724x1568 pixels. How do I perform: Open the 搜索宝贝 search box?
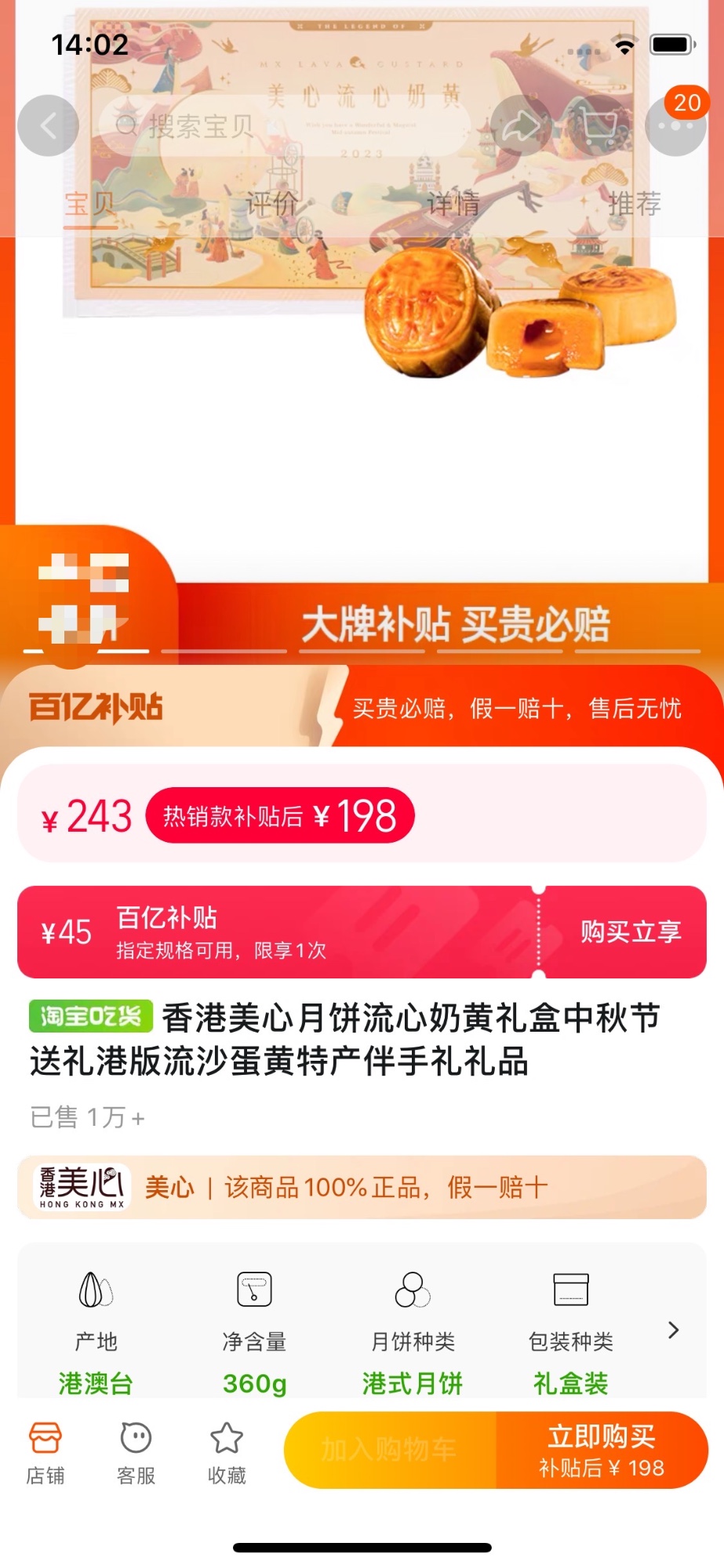282,125
